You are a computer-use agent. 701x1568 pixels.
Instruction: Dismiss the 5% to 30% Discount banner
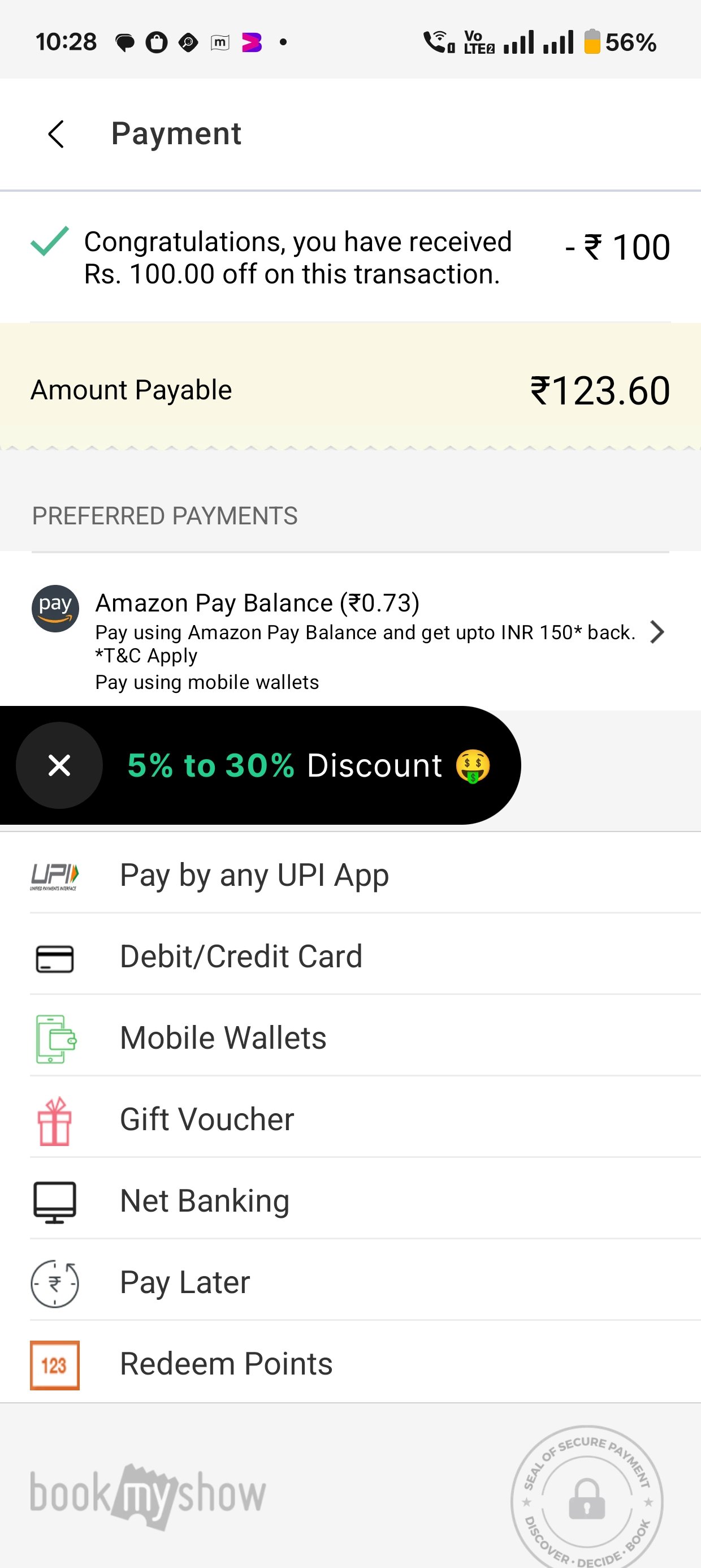[x=59, y=765]
